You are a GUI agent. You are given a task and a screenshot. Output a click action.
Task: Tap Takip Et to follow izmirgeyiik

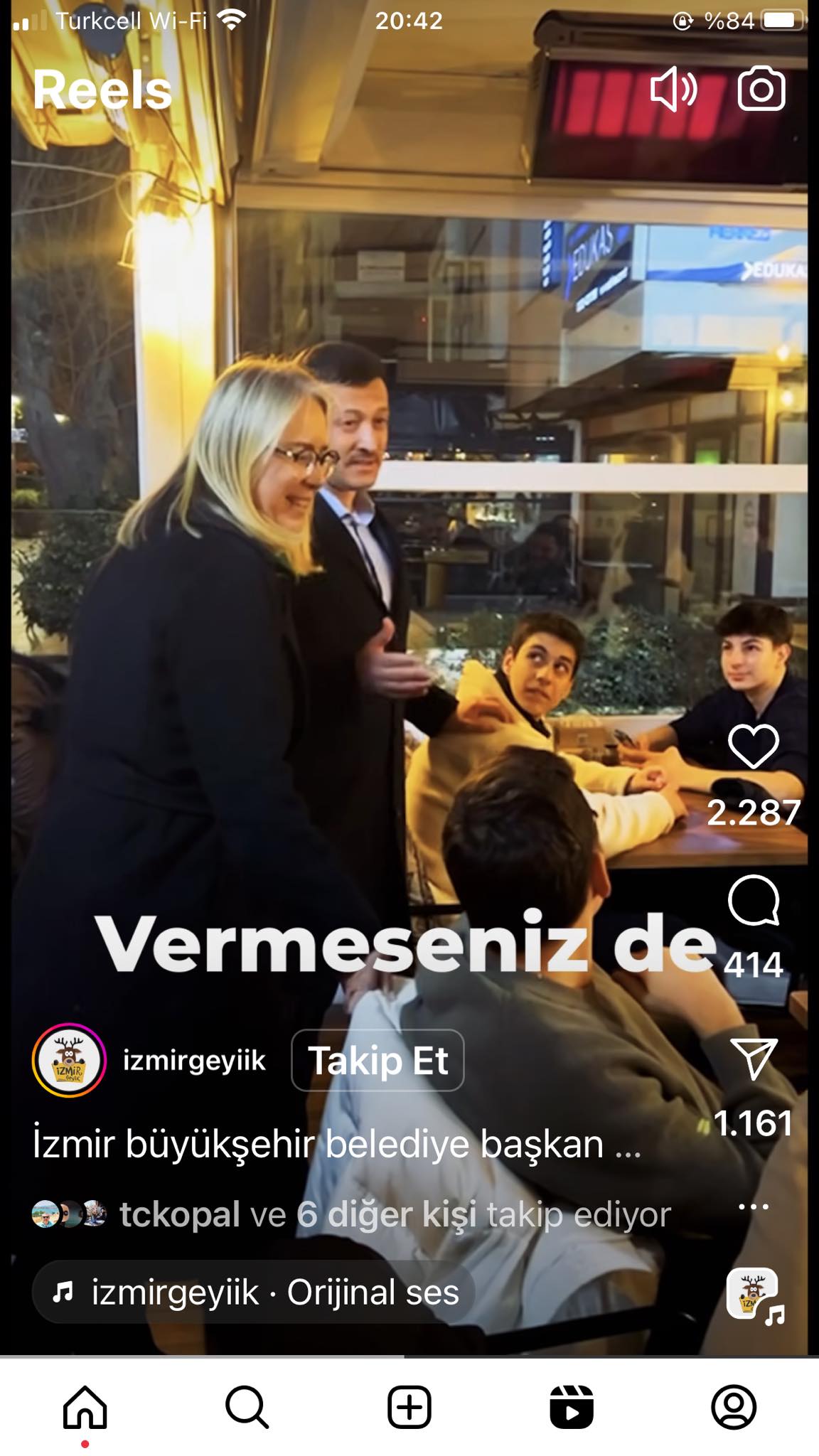click(x=378, y=1060)
